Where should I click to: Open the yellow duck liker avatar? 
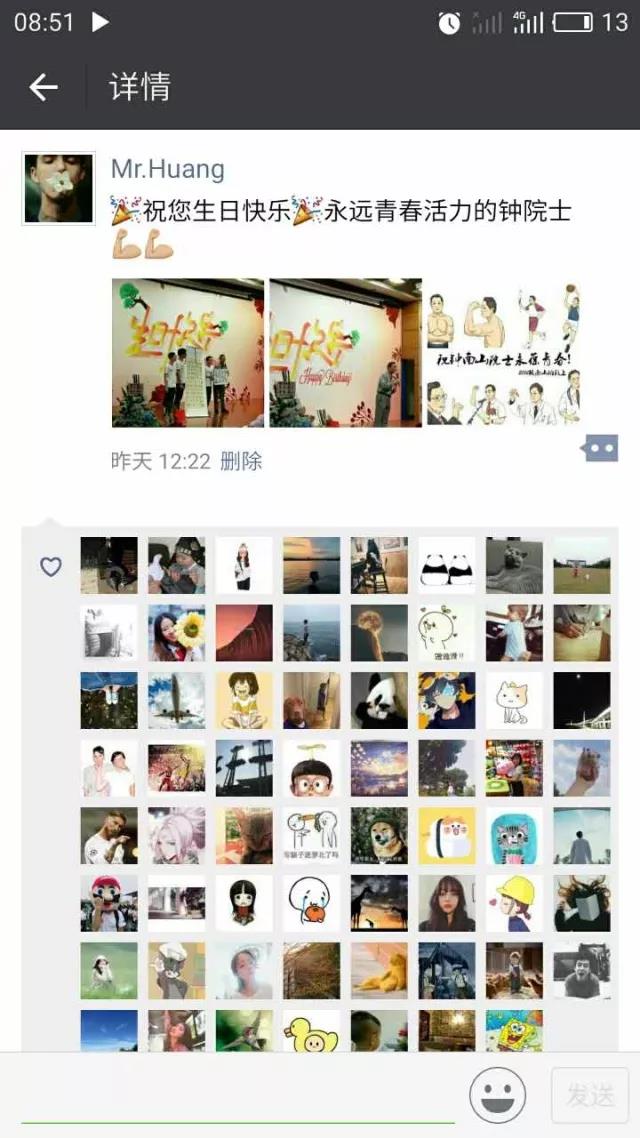311,1030
